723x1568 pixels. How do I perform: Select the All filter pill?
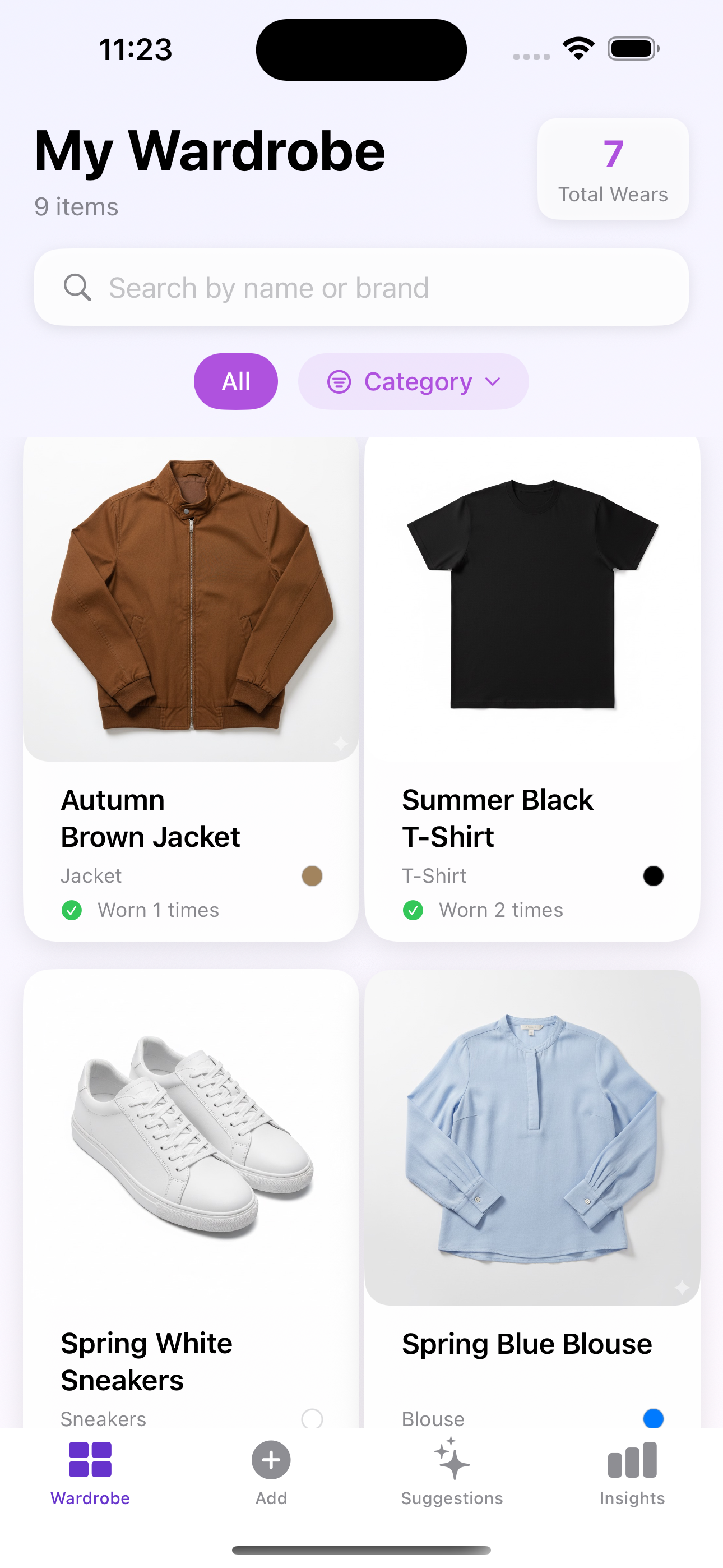click(236, 381)
